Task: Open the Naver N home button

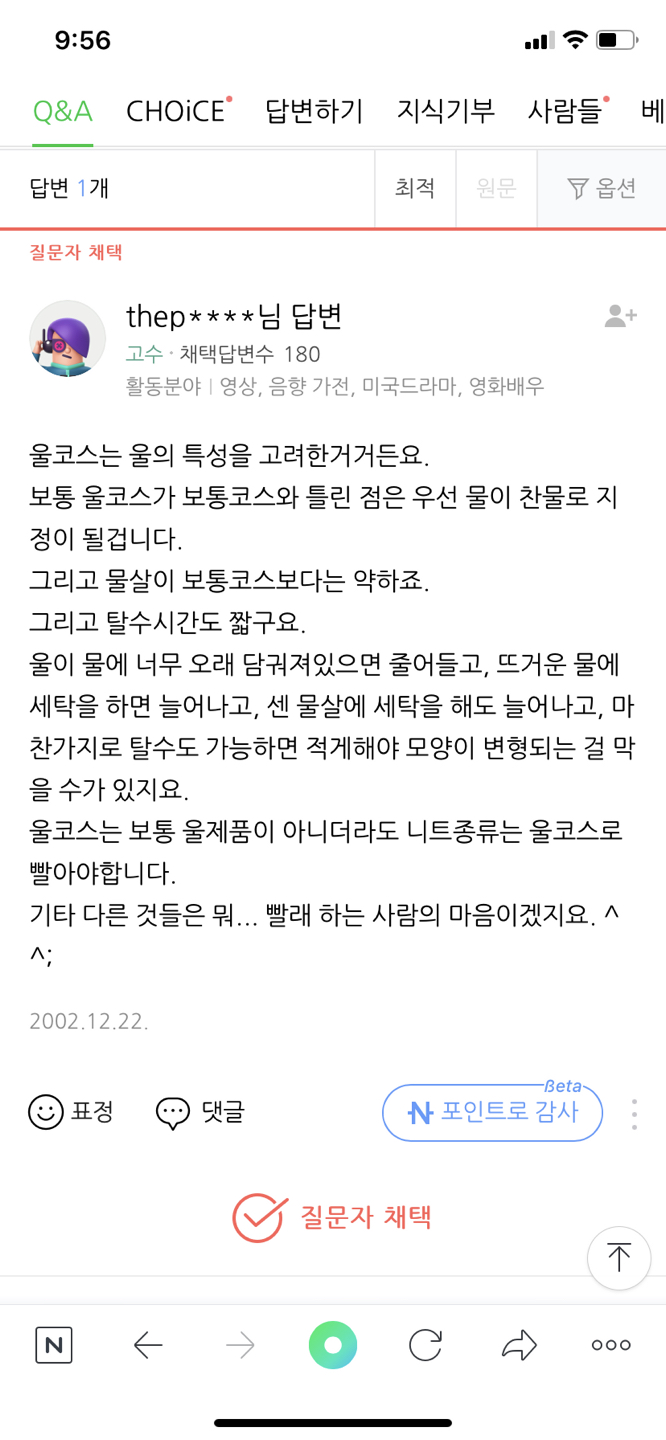Action: [54, 1346]
